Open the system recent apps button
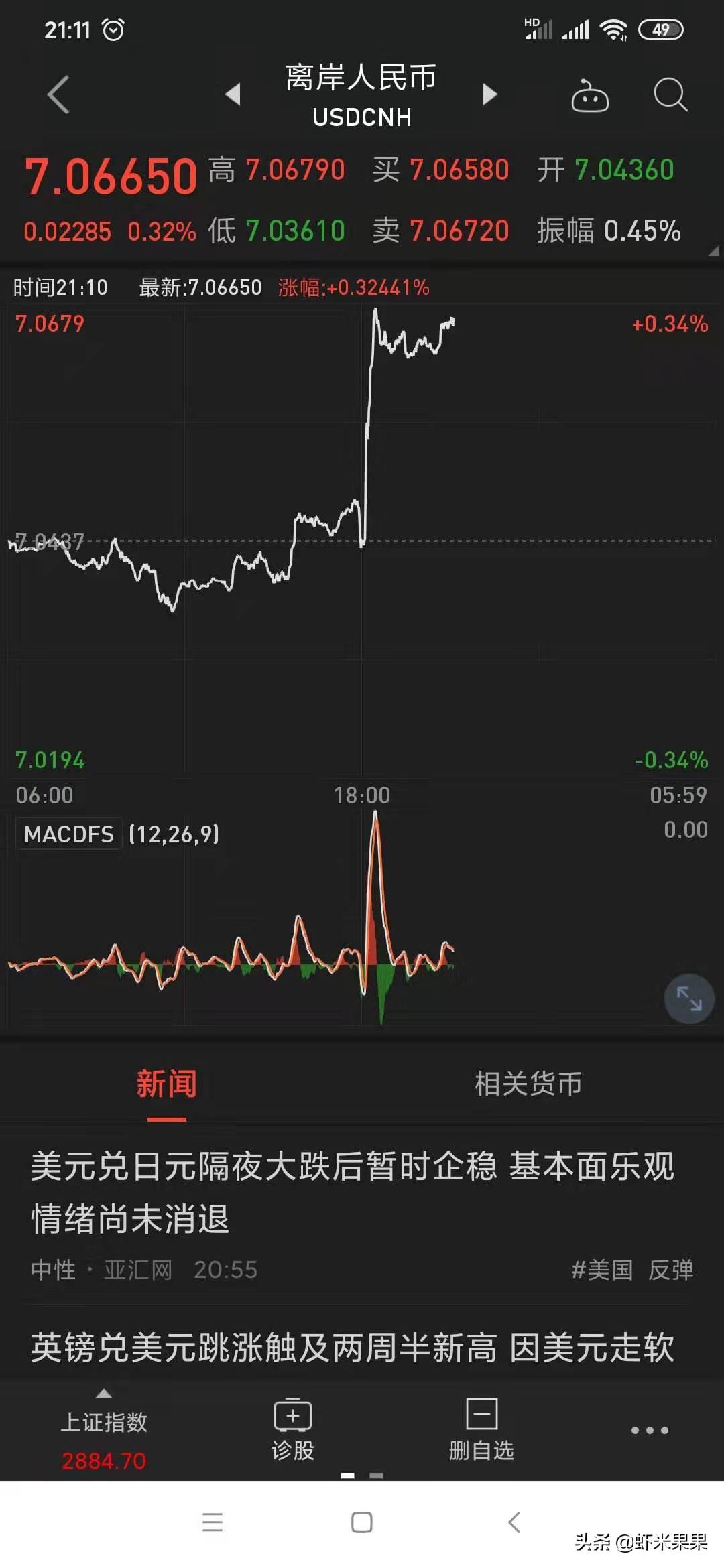Screen dimensions: 724x1568 (x=213, y=1523)
